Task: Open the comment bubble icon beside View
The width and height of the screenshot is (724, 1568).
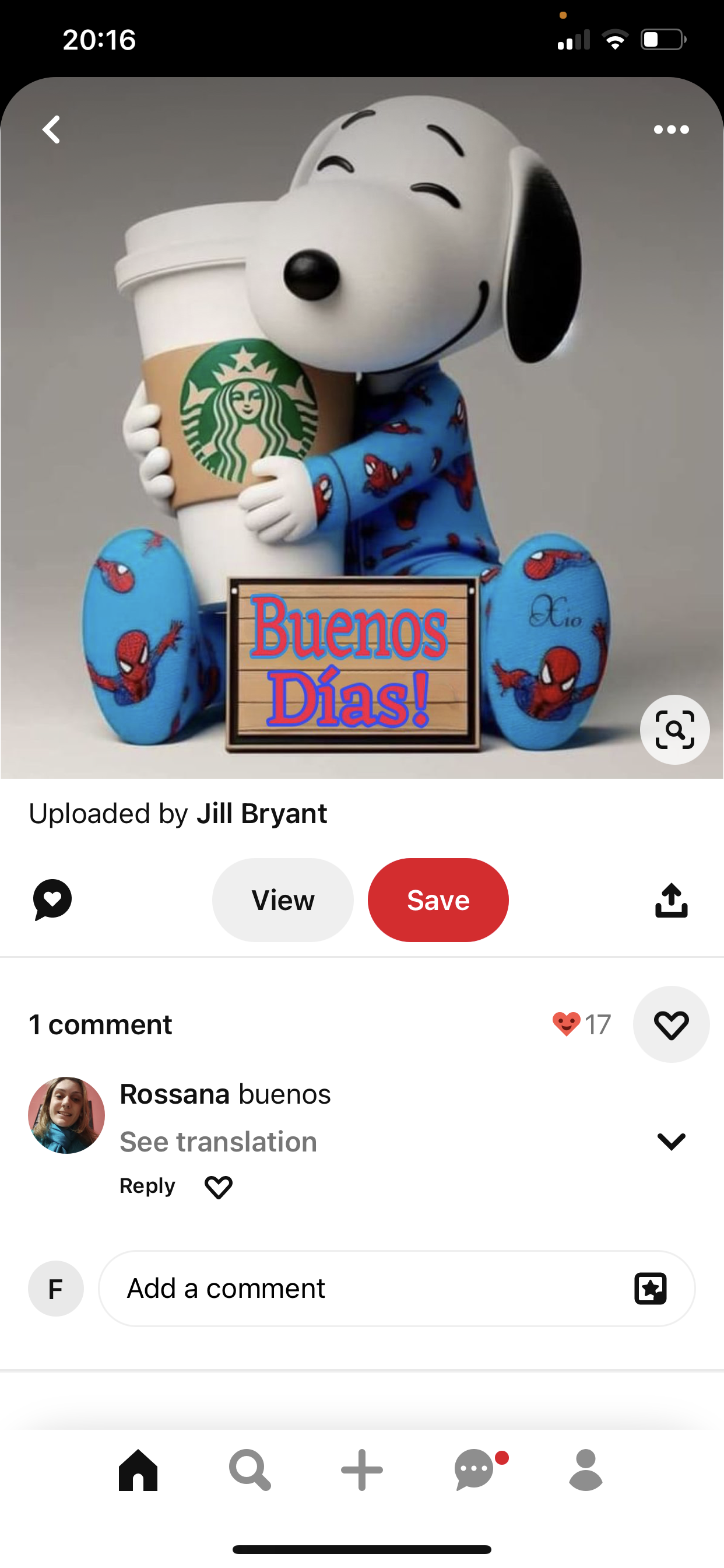Action: [x=52, y=900]
